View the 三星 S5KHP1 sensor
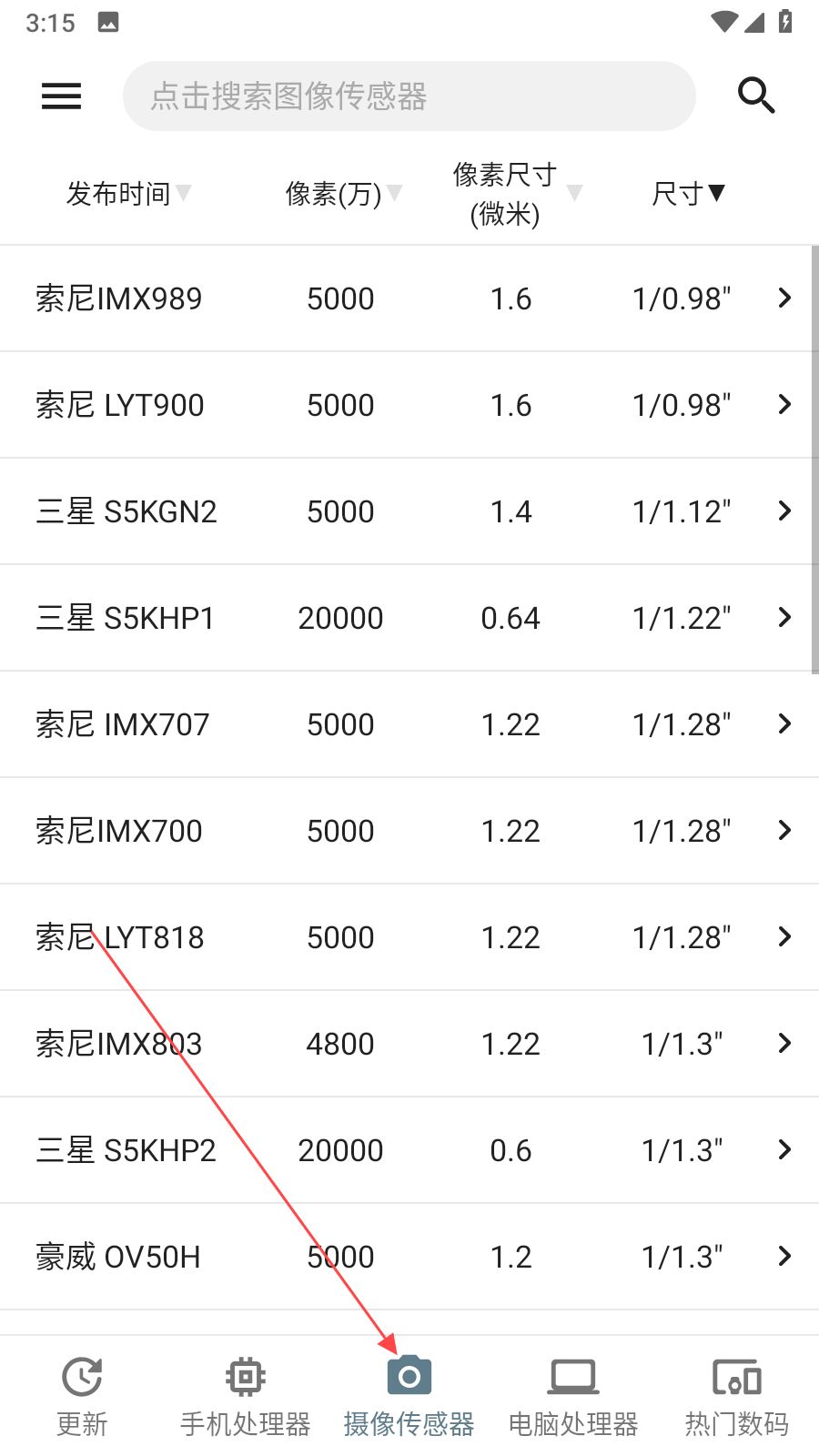The width and height of the screenshot is (819, 1456). click(409, 618)
